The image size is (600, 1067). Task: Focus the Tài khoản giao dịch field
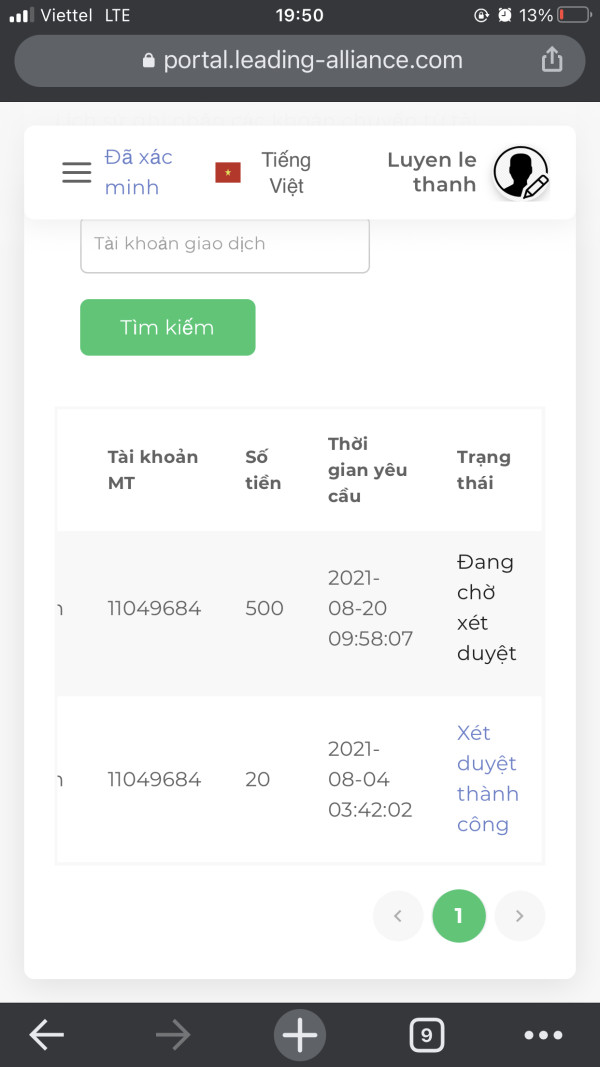pos(224,244)
